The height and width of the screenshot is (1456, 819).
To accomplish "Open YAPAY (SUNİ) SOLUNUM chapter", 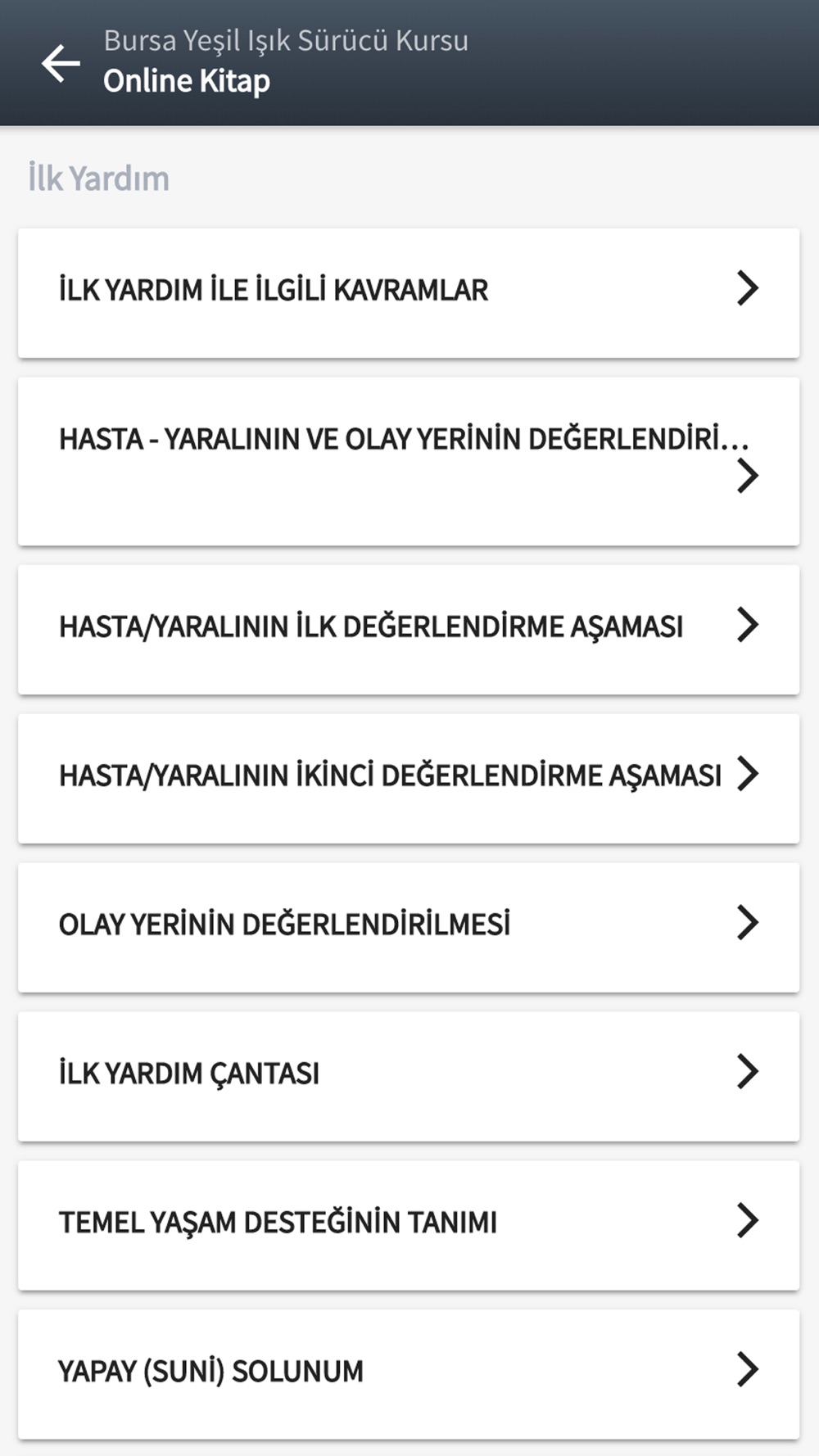I will (409, 1375).
